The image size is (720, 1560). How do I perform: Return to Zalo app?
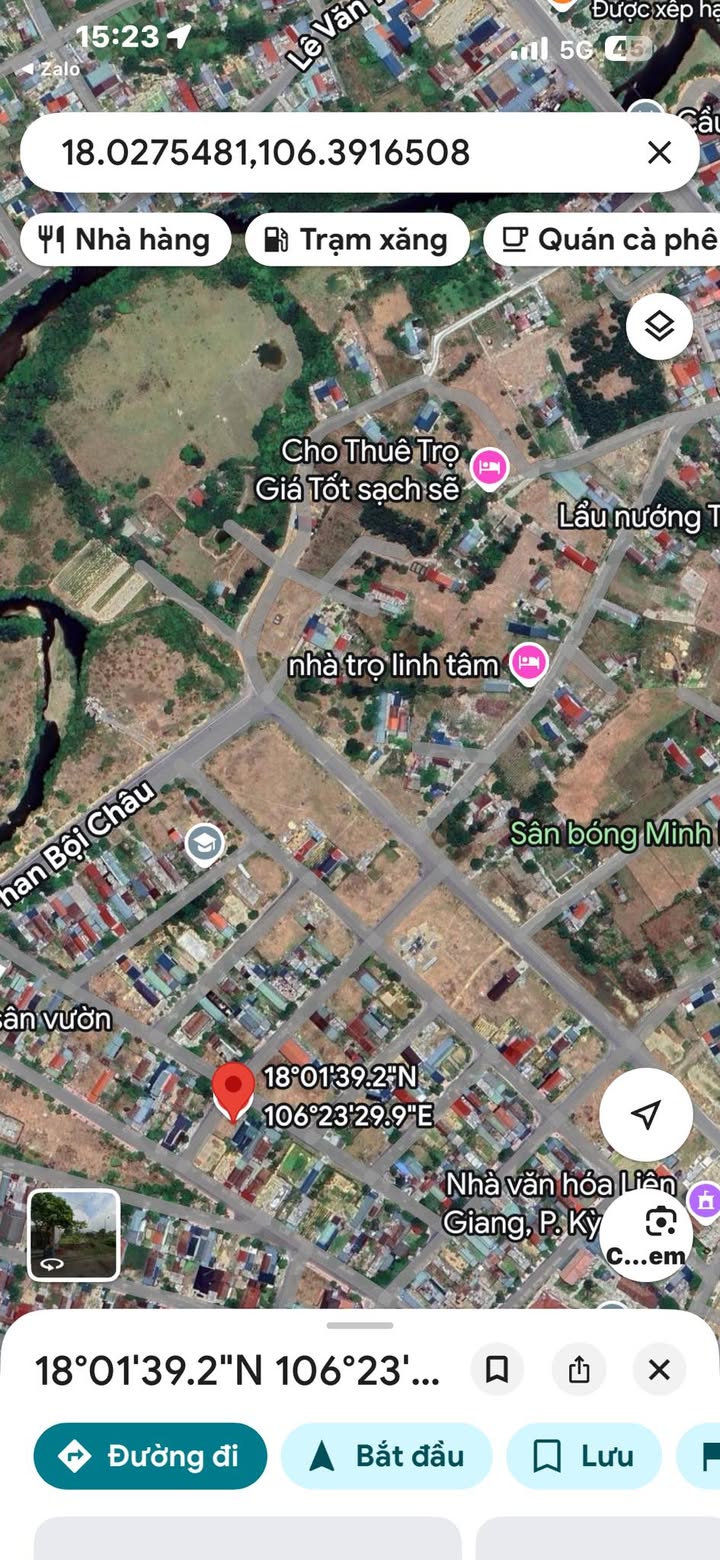point(50,69)
